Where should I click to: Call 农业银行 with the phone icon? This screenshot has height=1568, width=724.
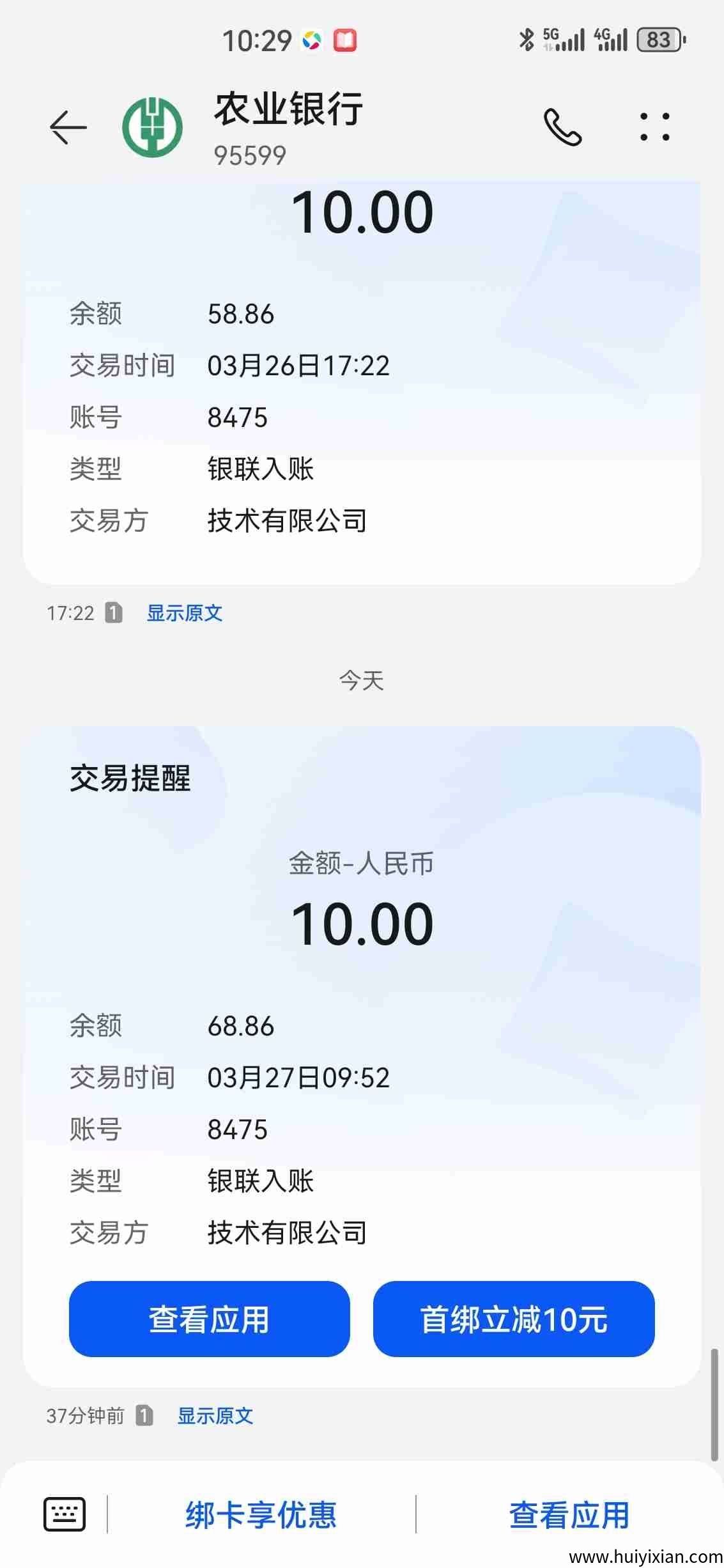point(562,127)
